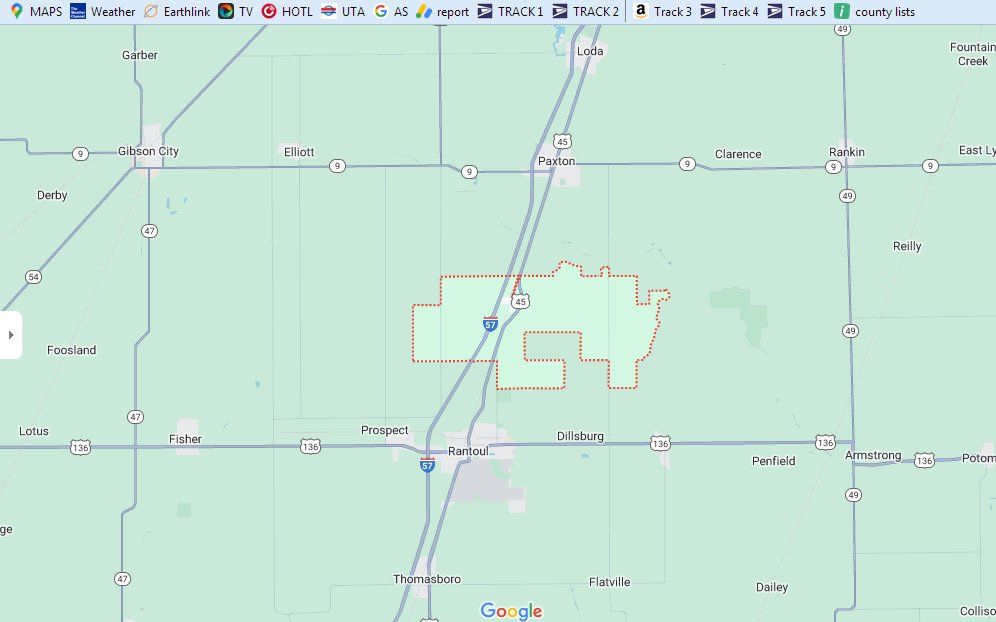Select the Rantoul label on the map

467,452
